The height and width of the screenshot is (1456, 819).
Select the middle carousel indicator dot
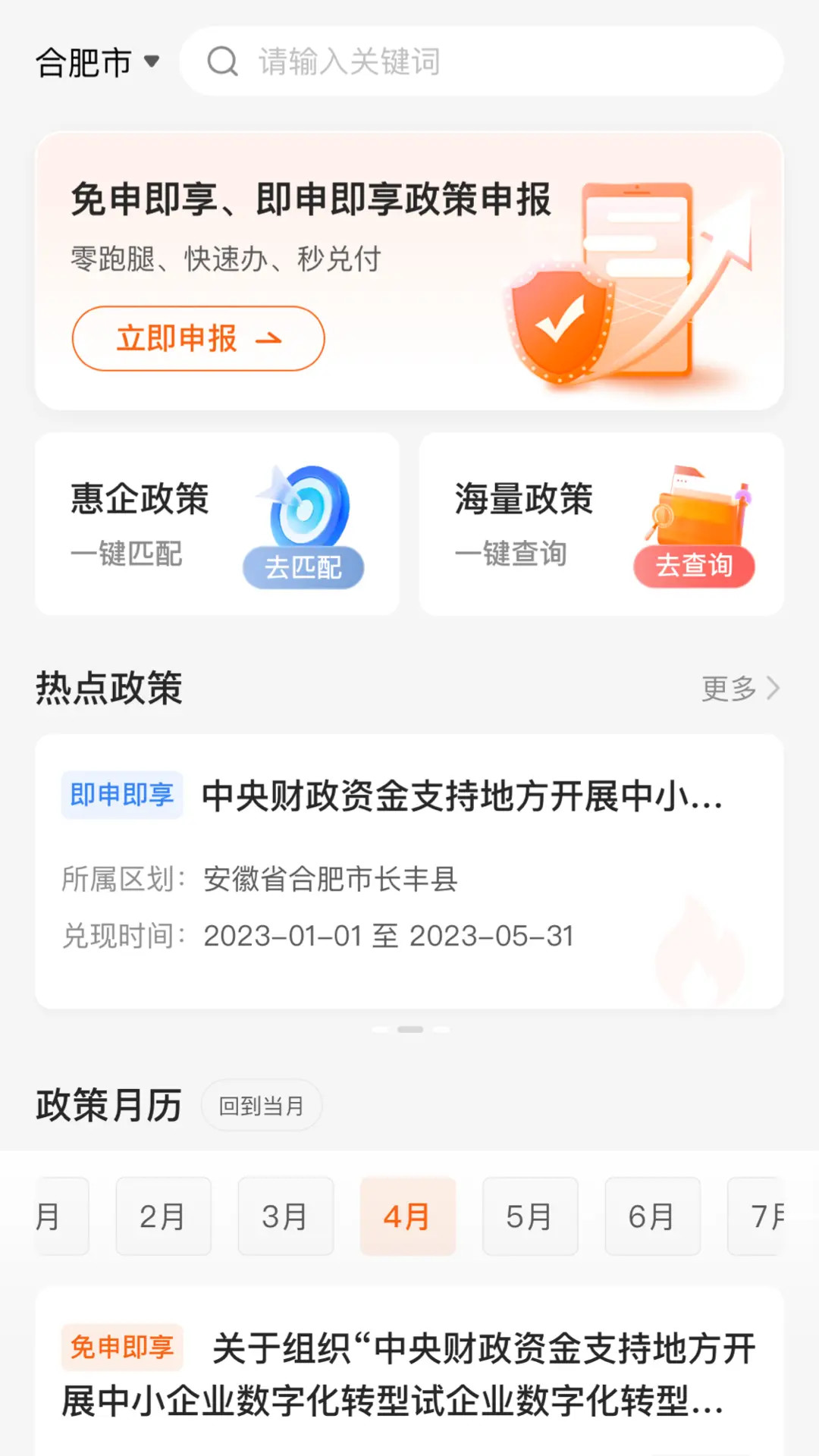tap(409, 1029)
